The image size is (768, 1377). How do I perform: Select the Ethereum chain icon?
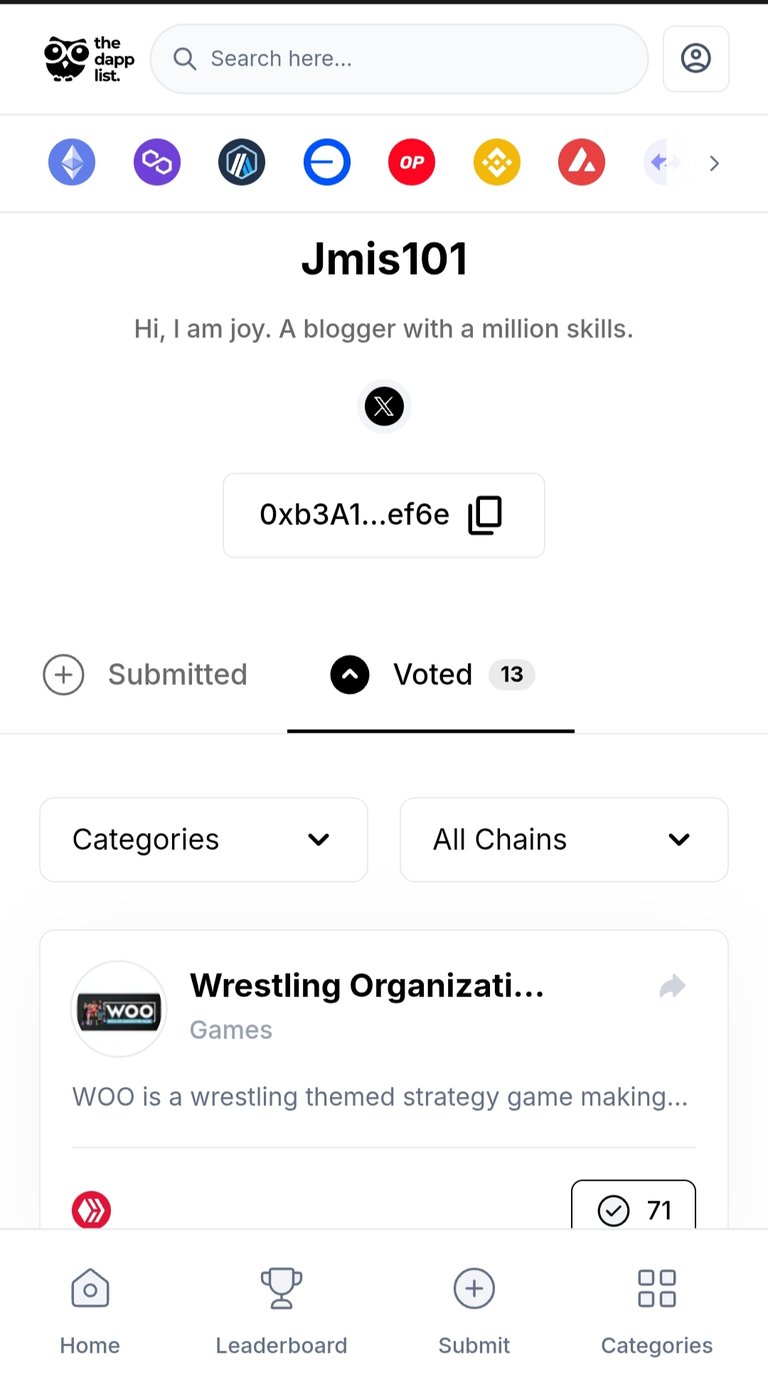pos(72,162)
